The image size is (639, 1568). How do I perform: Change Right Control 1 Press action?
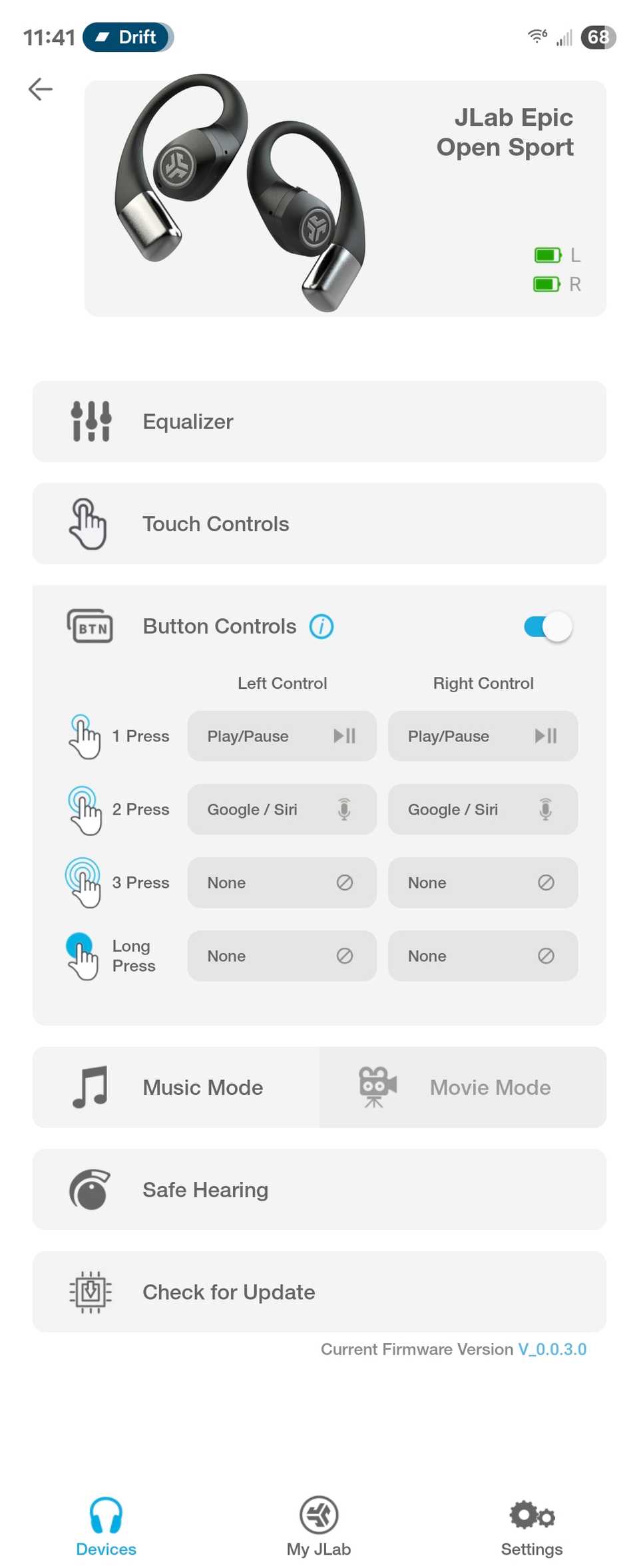click(x=483, y=736)
